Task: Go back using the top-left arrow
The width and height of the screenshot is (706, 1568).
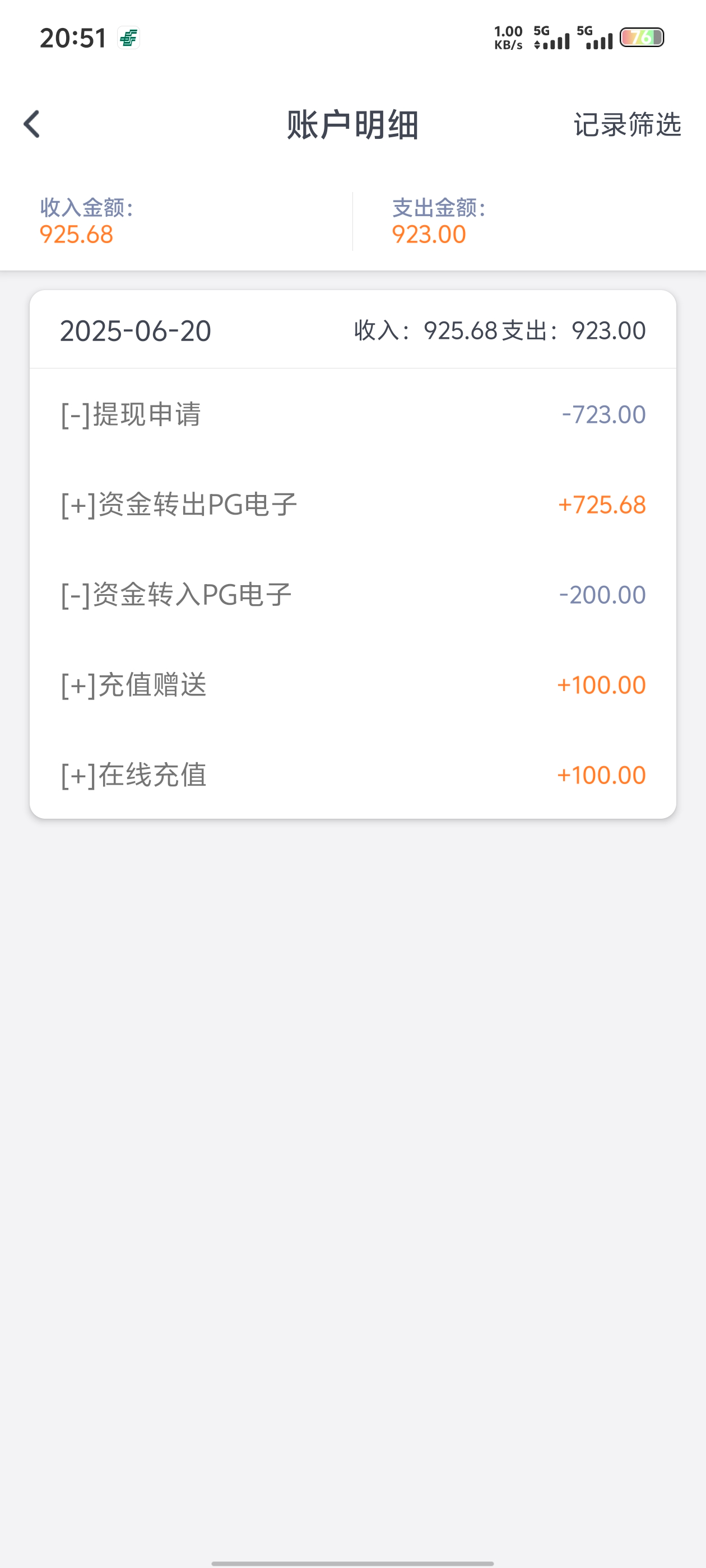Action: pyautogui.click(x=32, y=124)
